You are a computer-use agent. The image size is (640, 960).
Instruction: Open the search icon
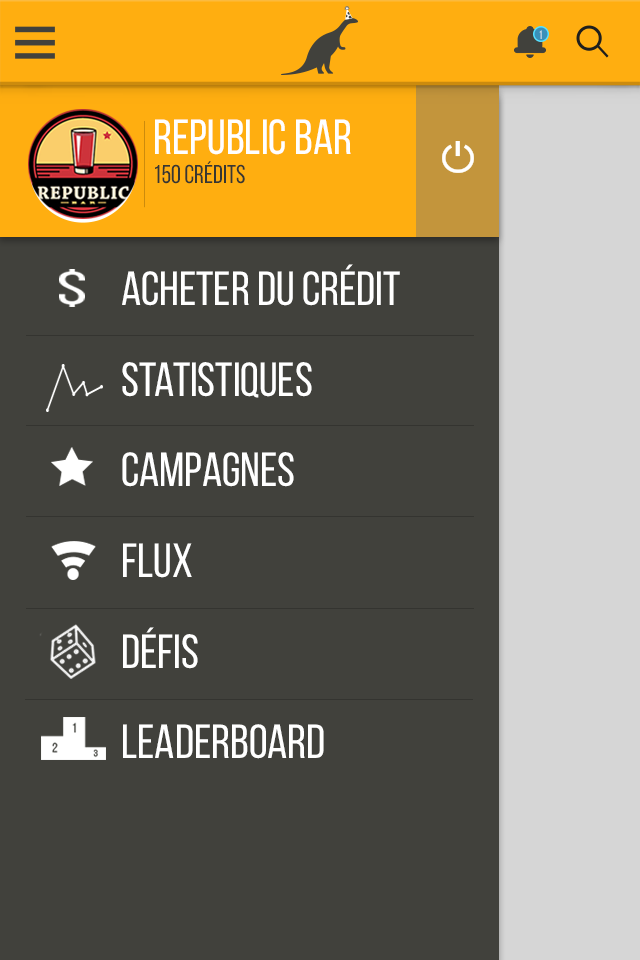pyautogui.click(x=592, y=42)
